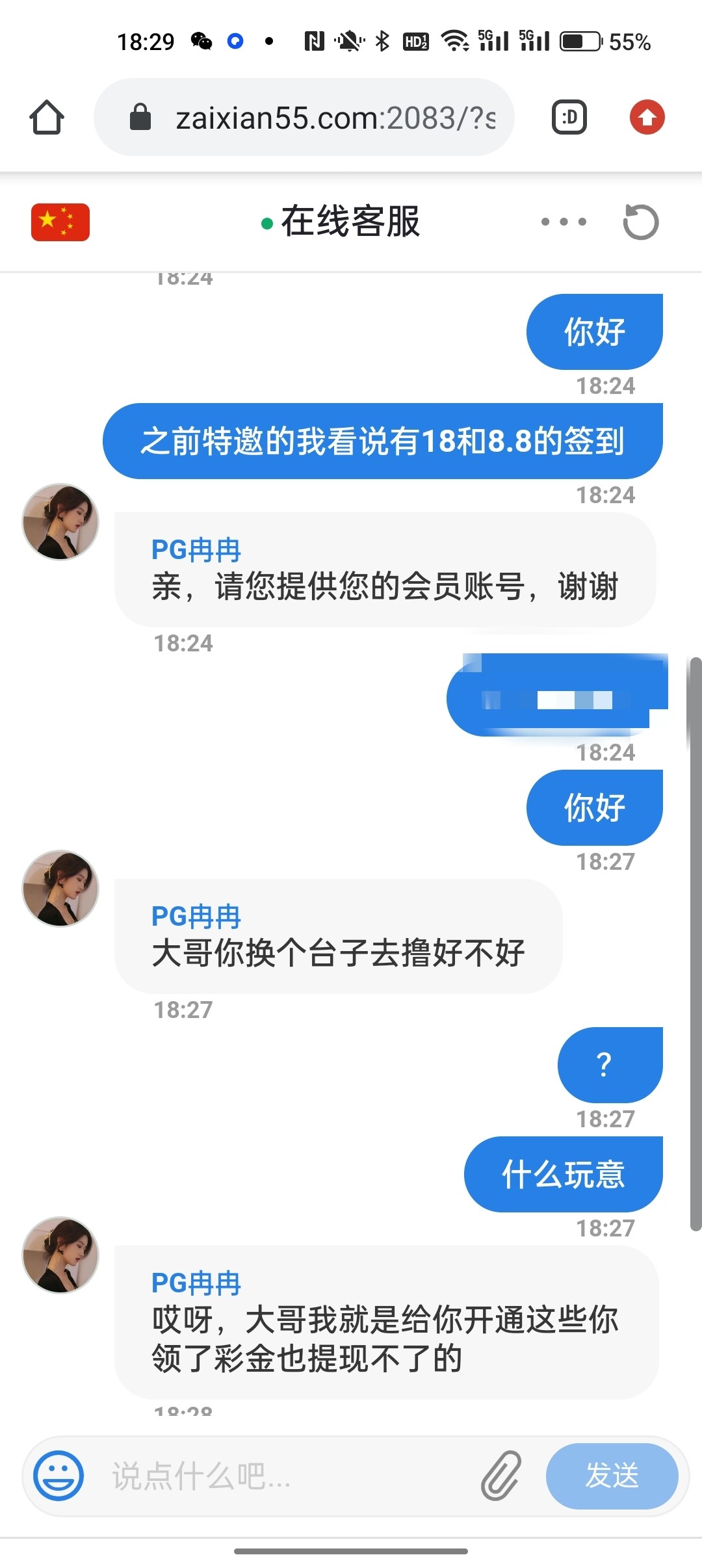Hit the 发送 send button
The image size is (702, 1568).
tap(612, 1476)
